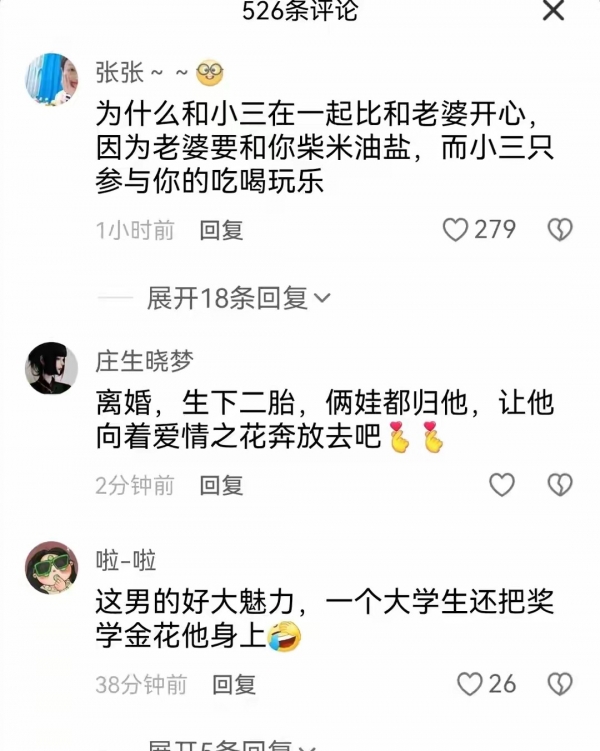600x751 pixels.
Task: Close the 526条评论 comments panel
Action: coord(553,12)
